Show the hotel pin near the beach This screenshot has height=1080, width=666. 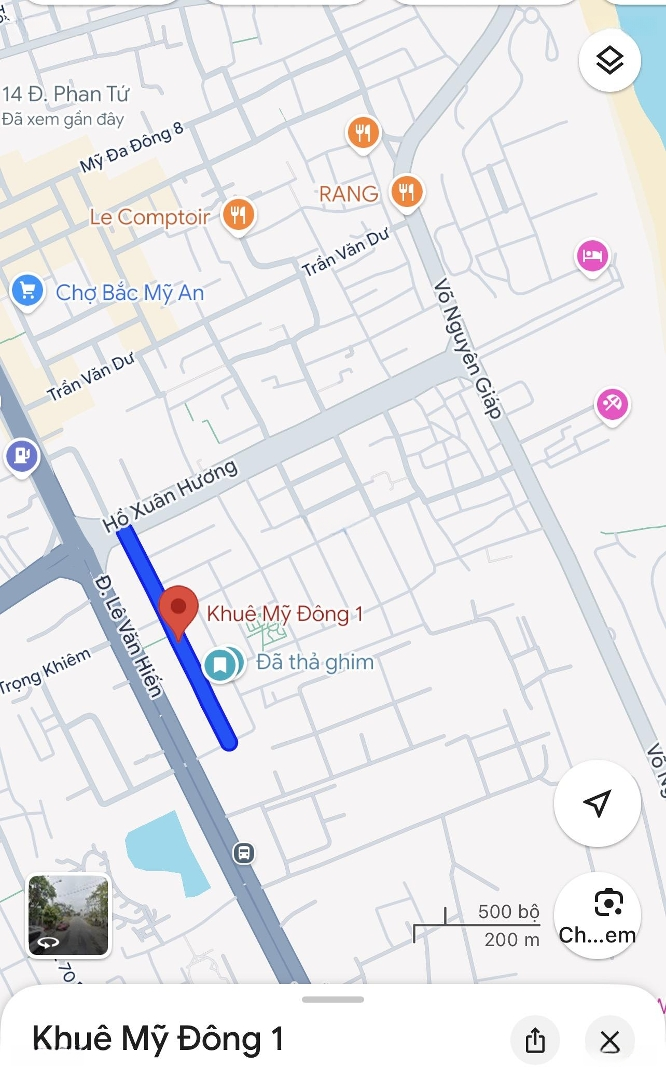tap(592, 256)
